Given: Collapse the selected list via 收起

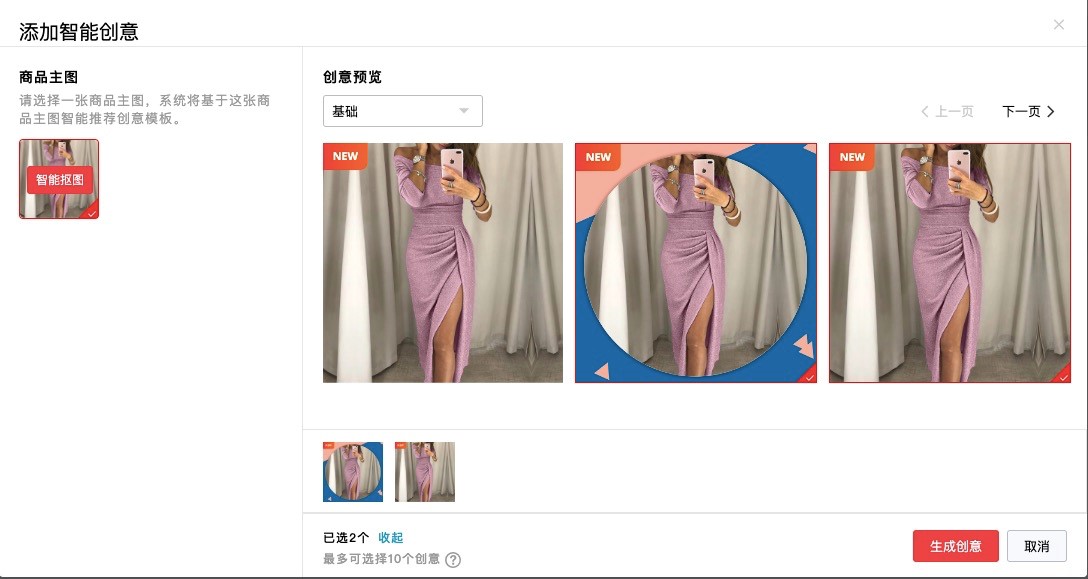Looking at the screenshot, I should click(x=391, y=538).
